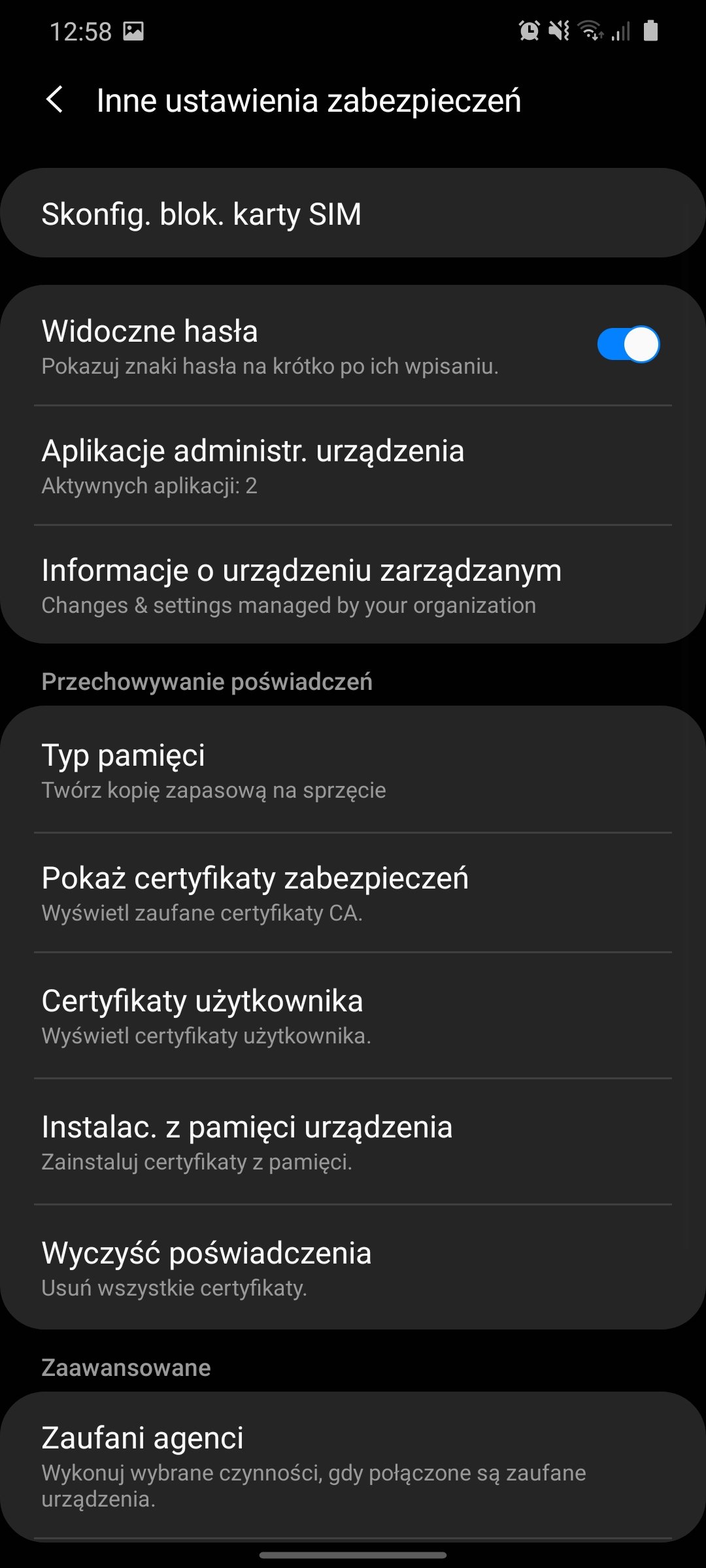The image size is (706, 1568).
Task: Open the Typ pamięci setting
Action: pyautogui.click(x=353, y=770)
